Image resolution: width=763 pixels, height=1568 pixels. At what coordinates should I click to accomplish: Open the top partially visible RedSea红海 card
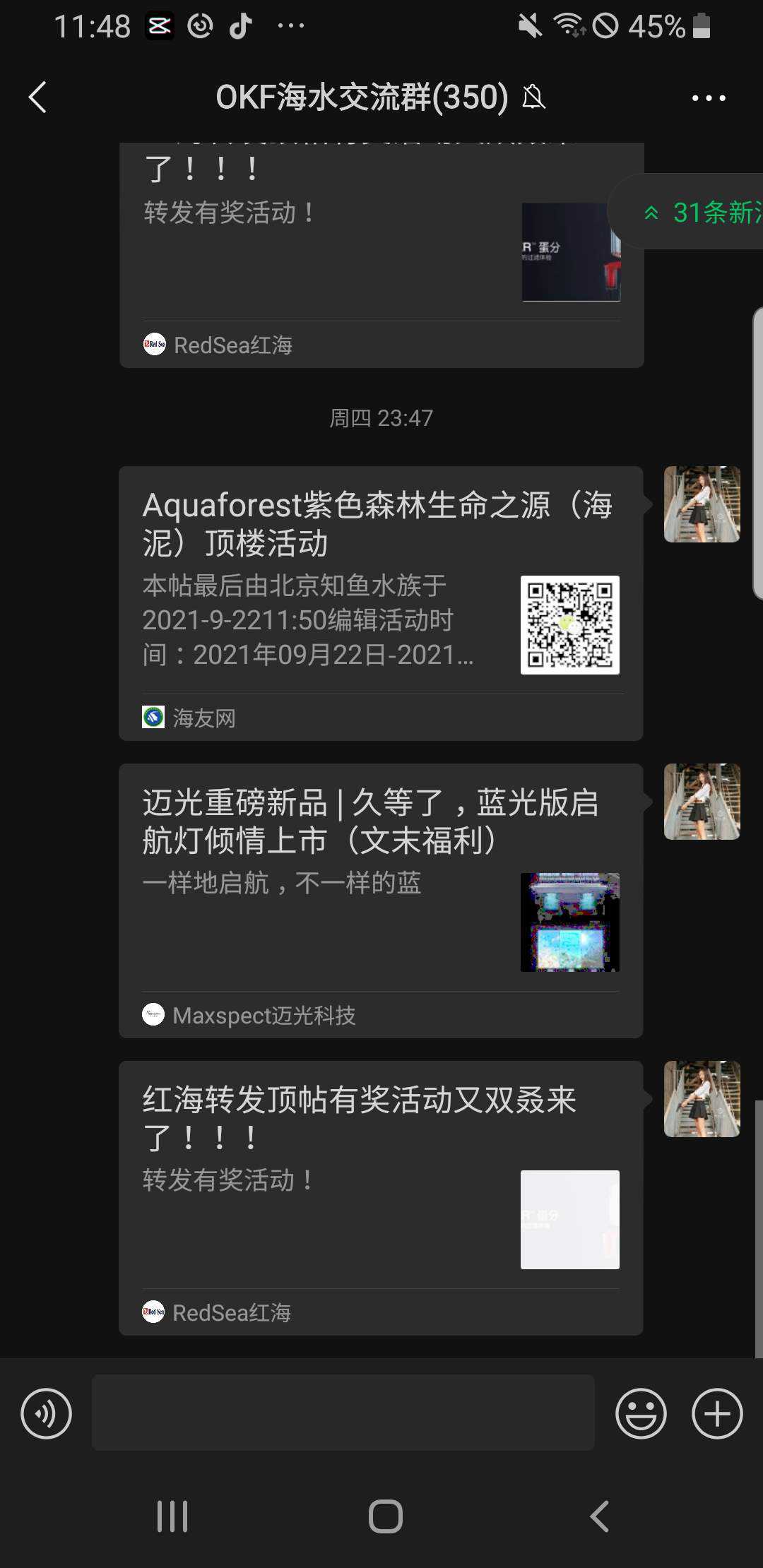point(381,254)
